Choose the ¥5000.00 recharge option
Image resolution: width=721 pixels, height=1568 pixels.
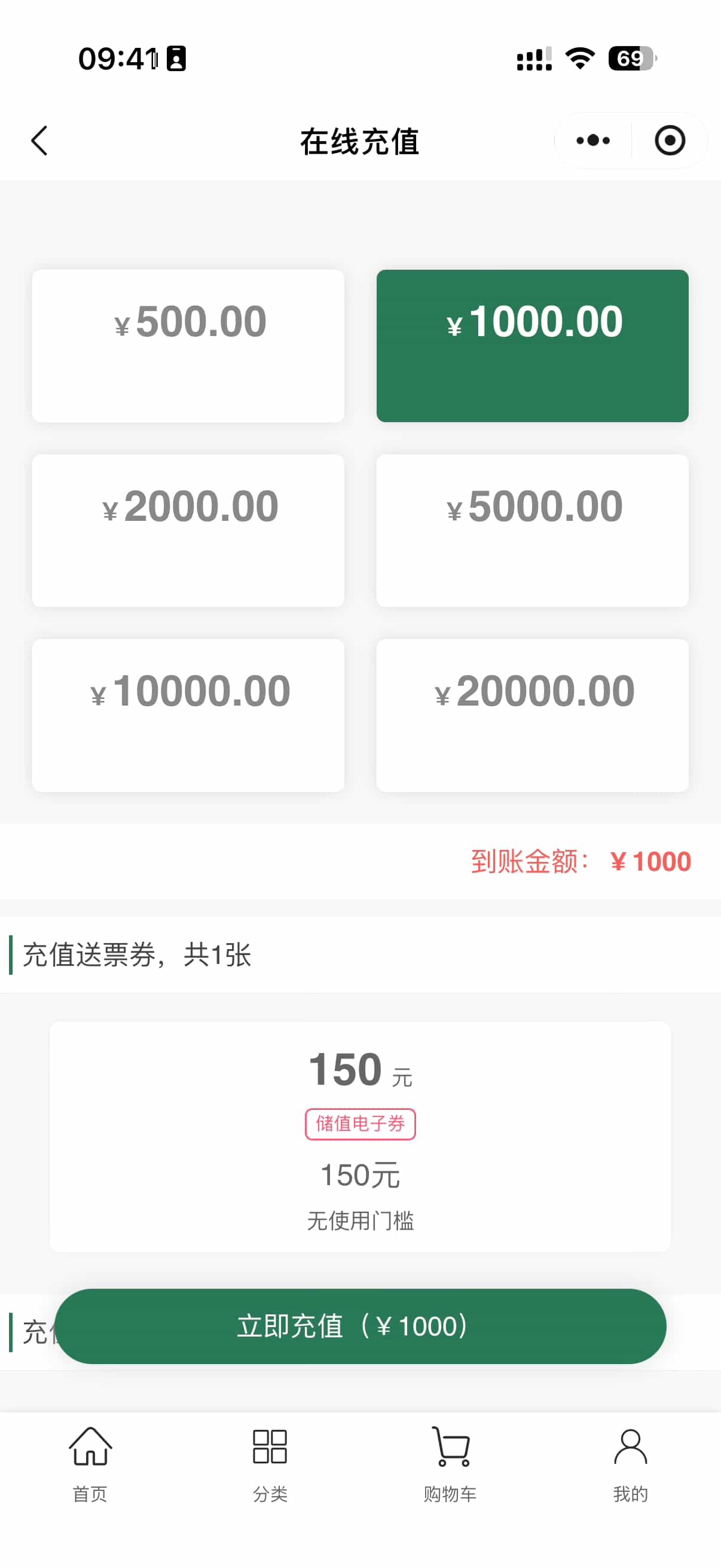[x=533, y=531]
